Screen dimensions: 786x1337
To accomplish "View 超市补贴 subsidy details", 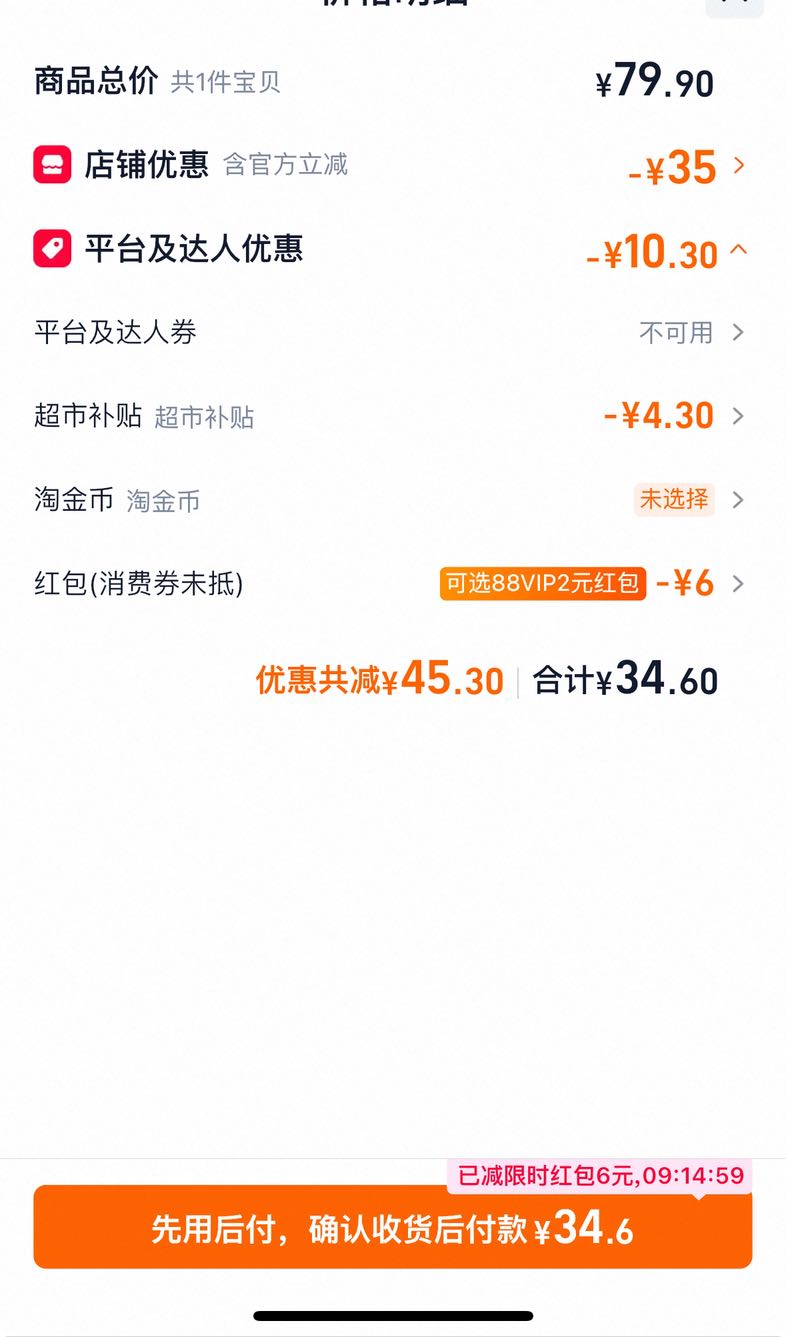I will point(393,415).
